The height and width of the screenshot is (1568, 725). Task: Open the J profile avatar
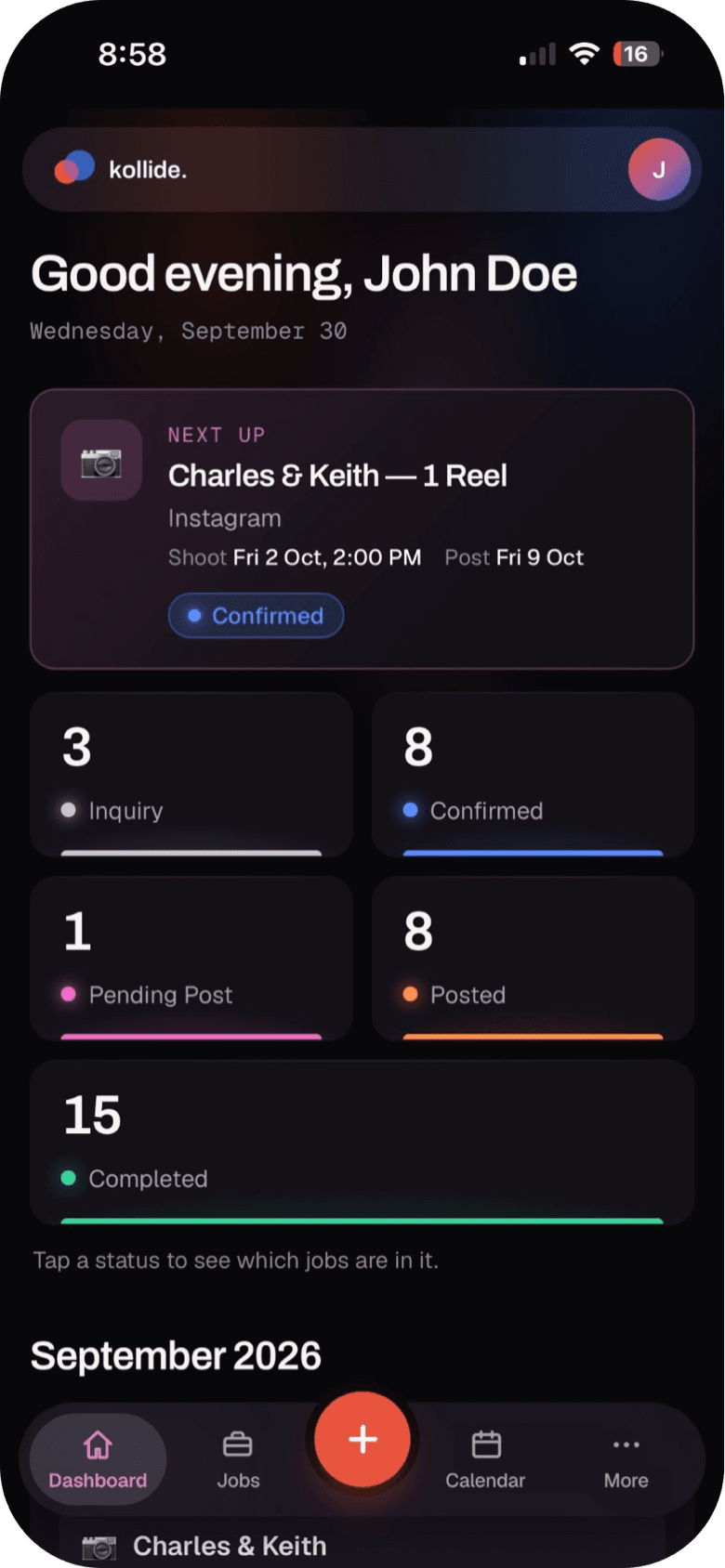(659, 169)
